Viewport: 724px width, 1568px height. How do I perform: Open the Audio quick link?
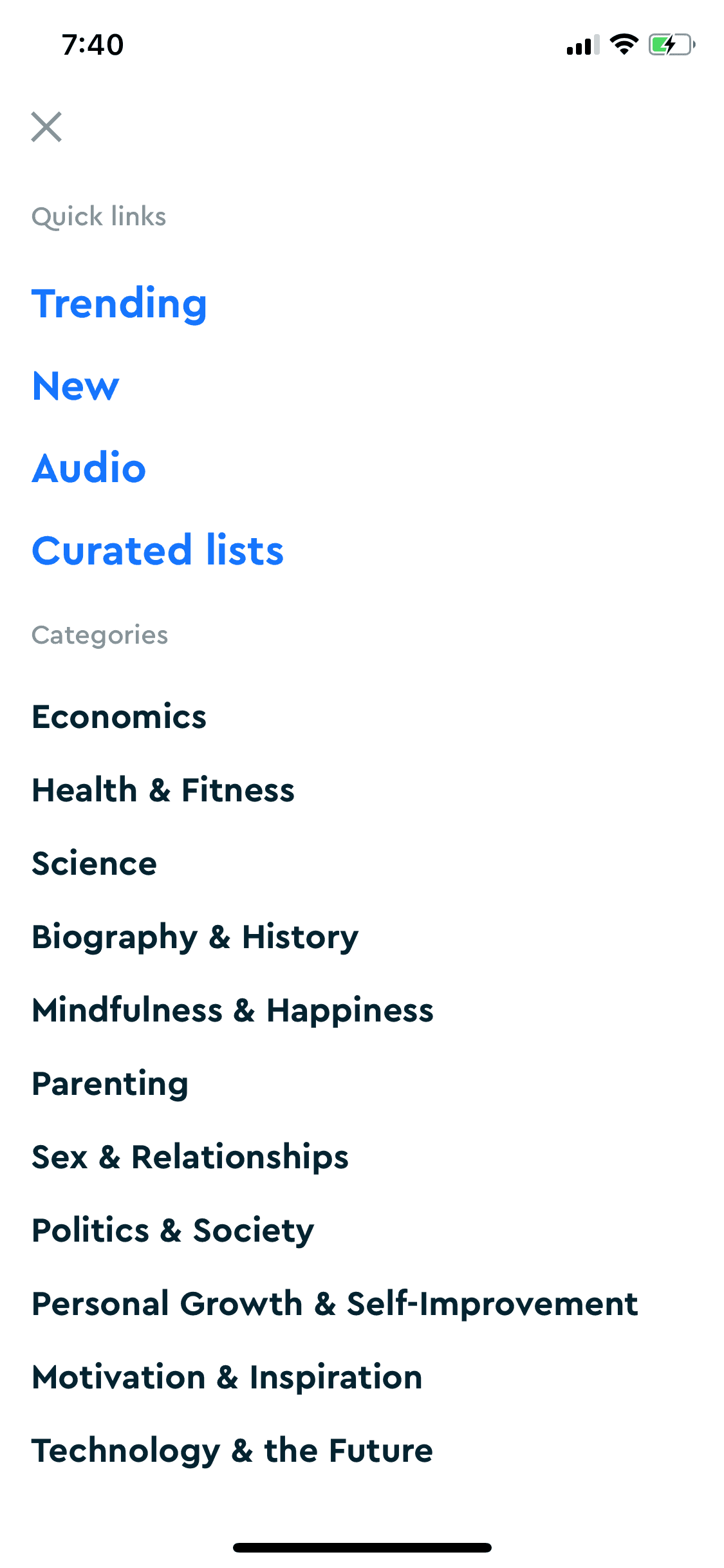point(89,468)
